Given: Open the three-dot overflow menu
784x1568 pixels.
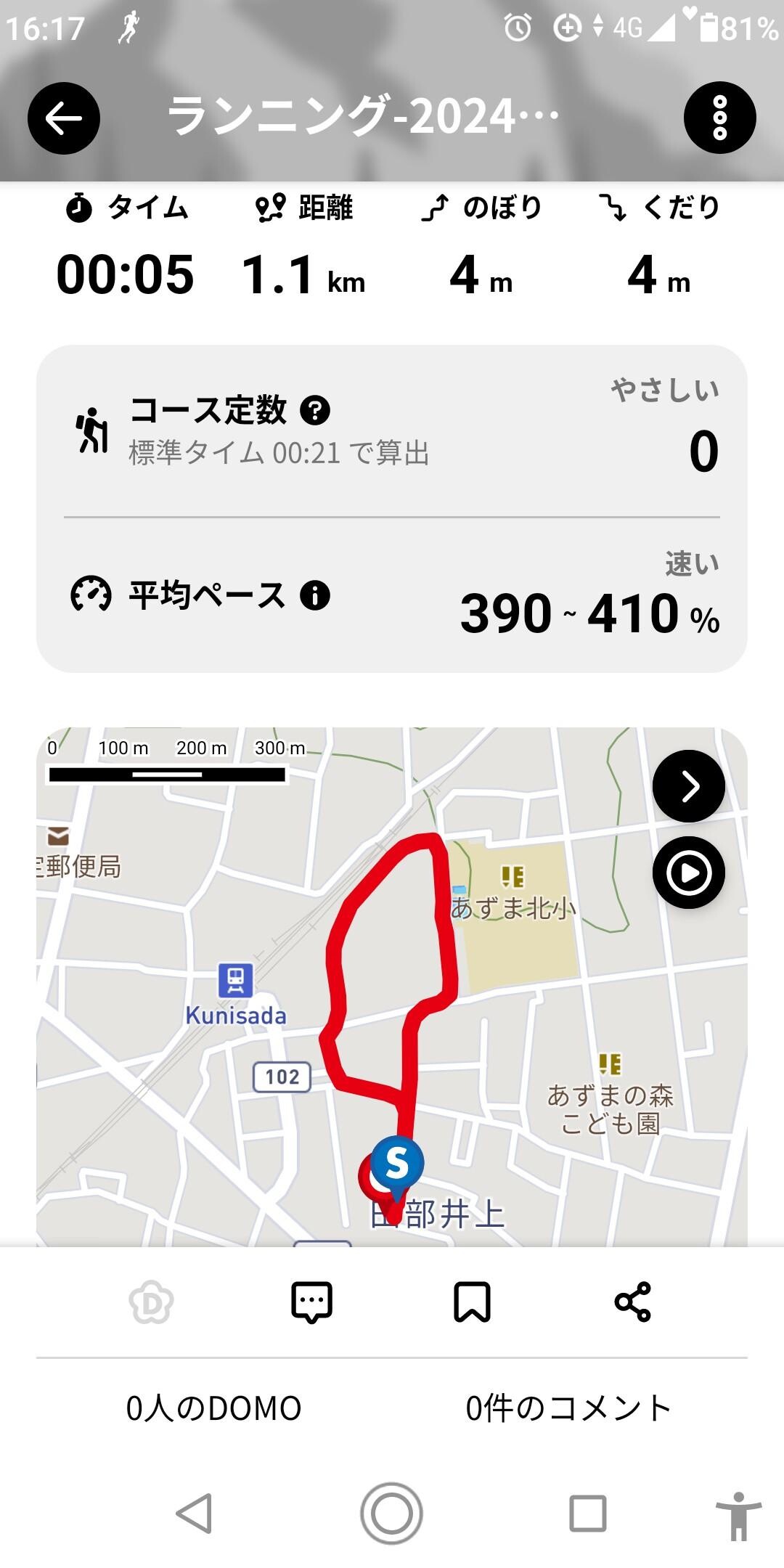Looking at the screenshot, I should pyautogui.click(x=720, y=116).
